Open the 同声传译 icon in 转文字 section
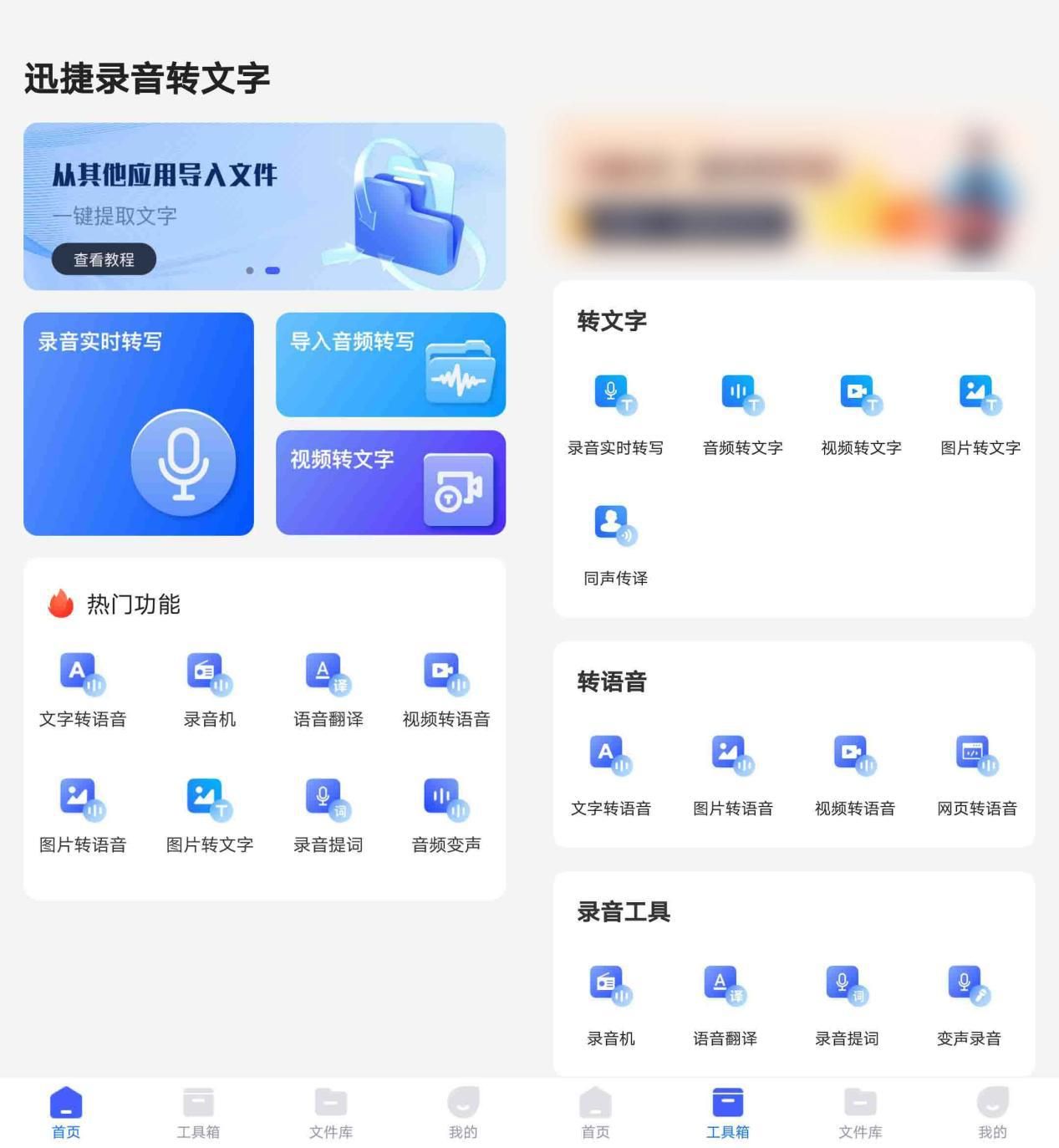The height and width of the screenshot is (1148, 1059). pos(613,525)
